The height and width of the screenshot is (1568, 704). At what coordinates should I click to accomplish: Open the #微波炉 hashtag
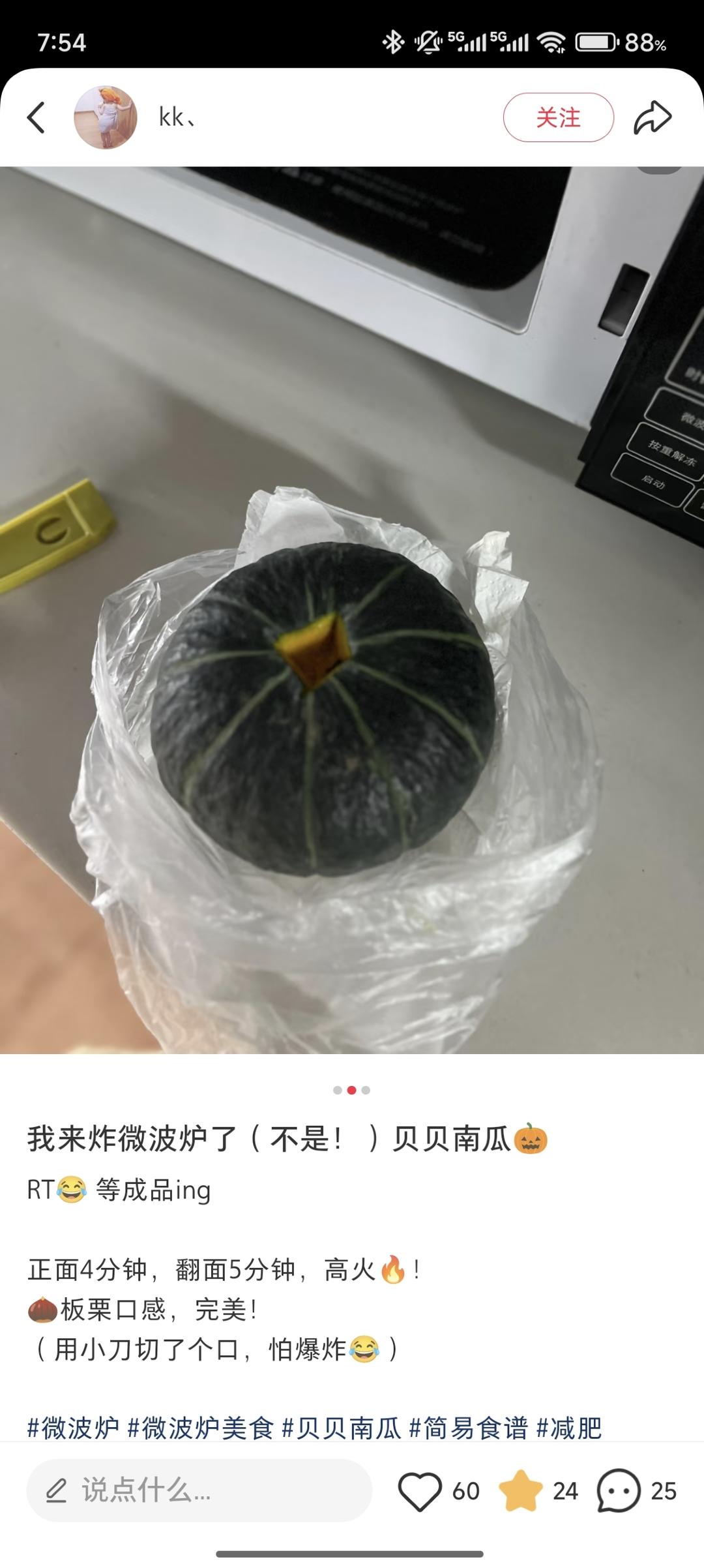73,1428
